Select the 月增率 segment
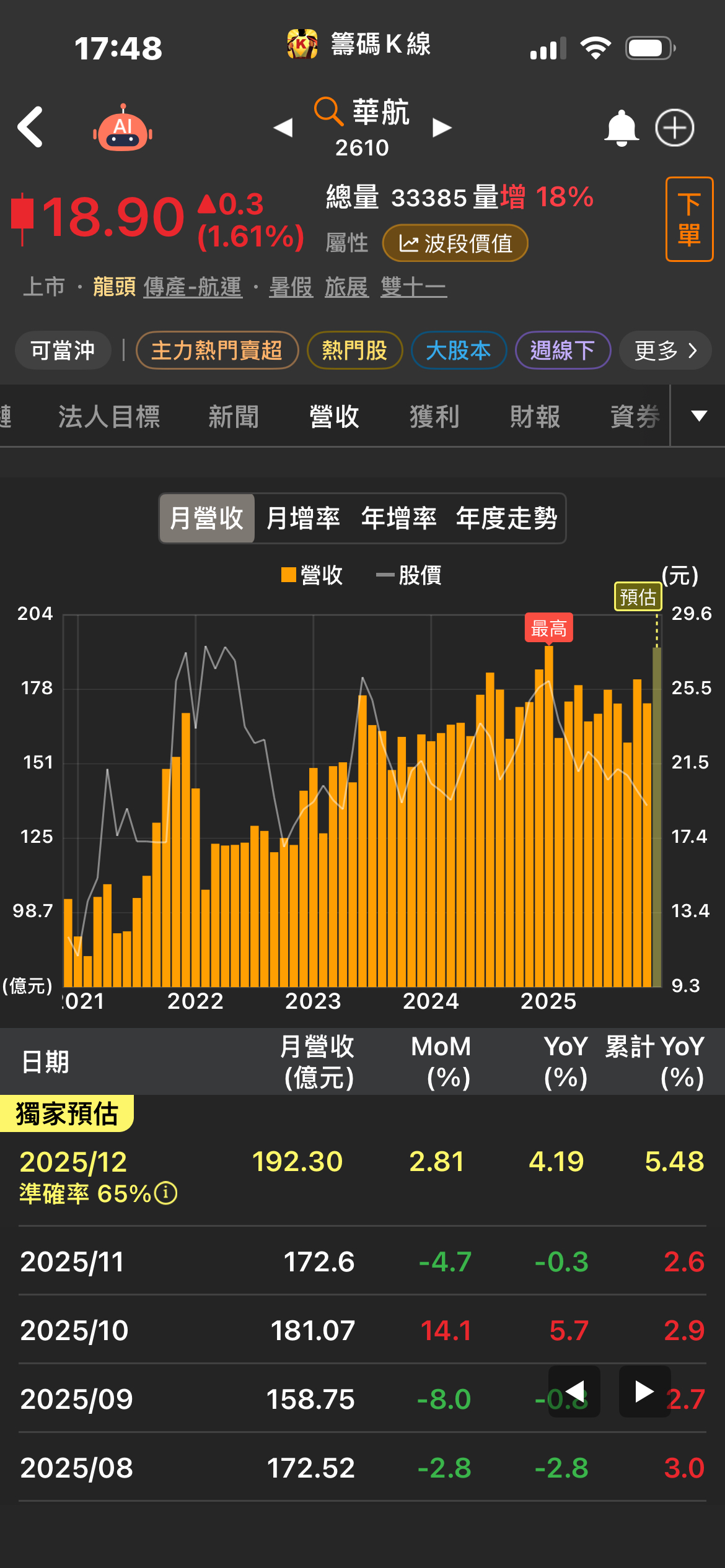This screenshot has height=1568, width=725. (x=303, y=518)
